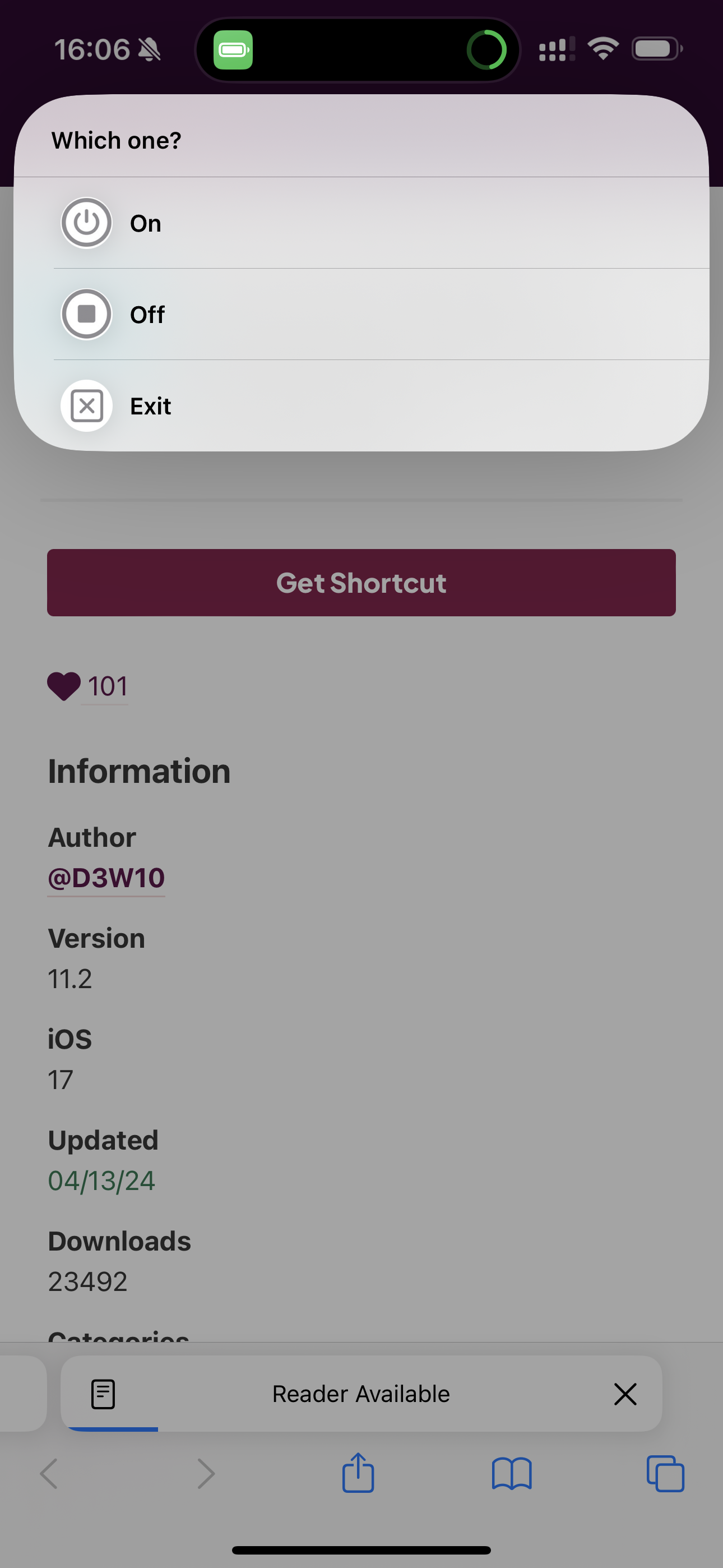Tap the Get Shortcut button
Image resolution: width=723 pixels, height=1568 pixels.
pyautogui.click(x=361, y=583)
